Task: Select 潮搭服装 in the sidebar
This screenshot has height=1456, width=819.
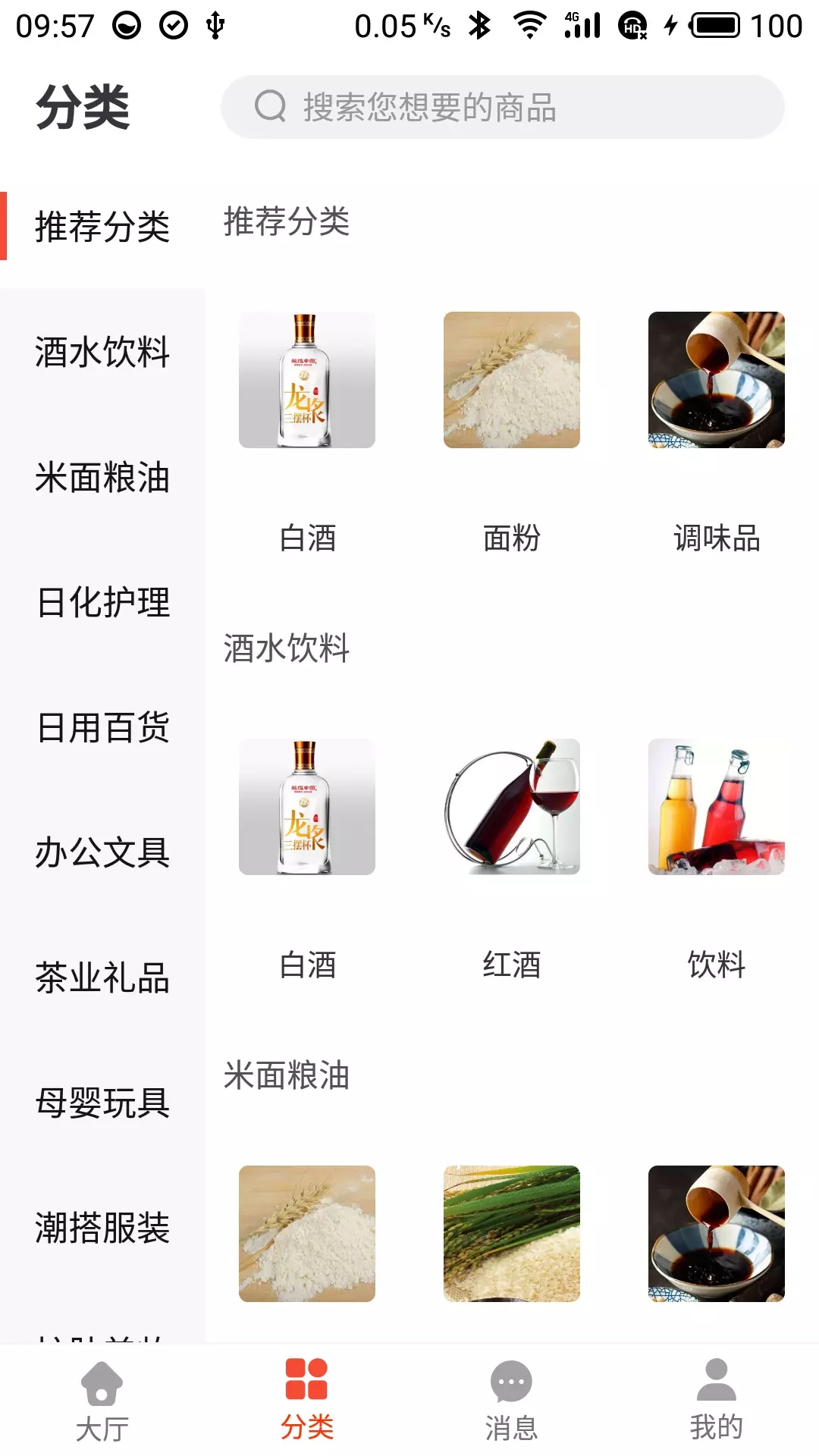Action: coord(102,1228)
